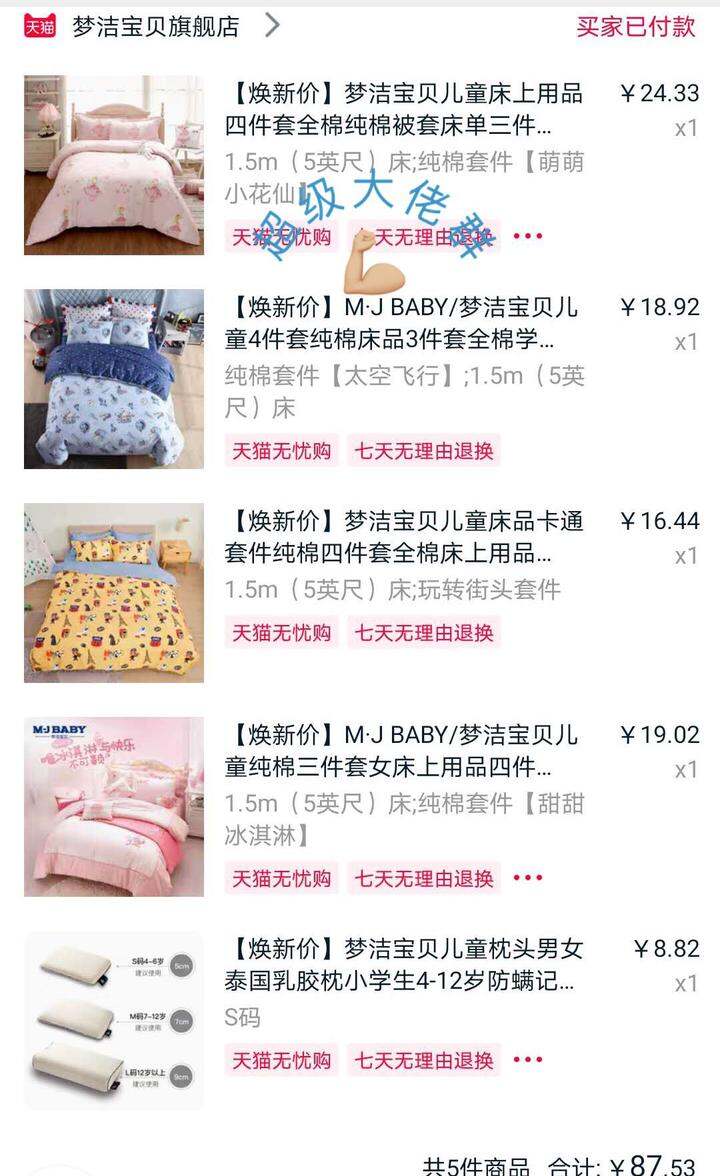Open the 梦洁宝贝旗舰店 store page
The height and width of the screenshot is (1176, 720).
point(155,27)
